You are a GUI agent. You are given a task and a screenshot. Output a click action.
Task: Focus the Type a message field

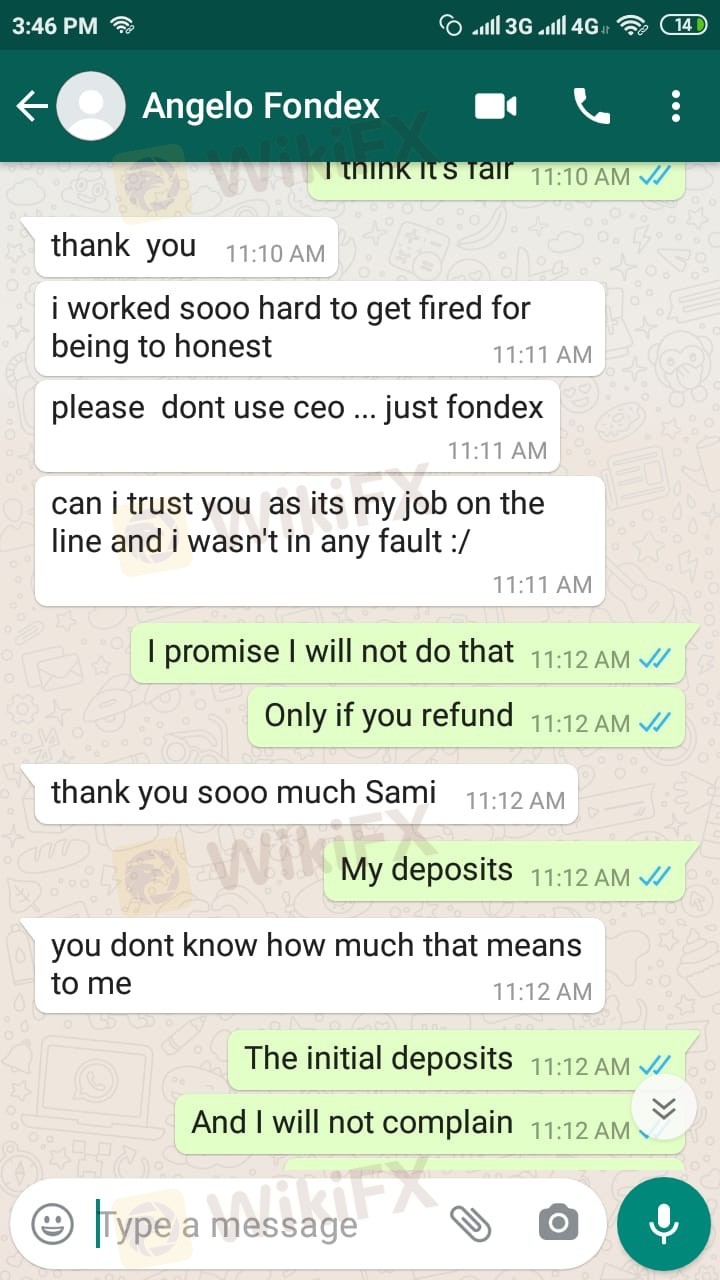260,1224
